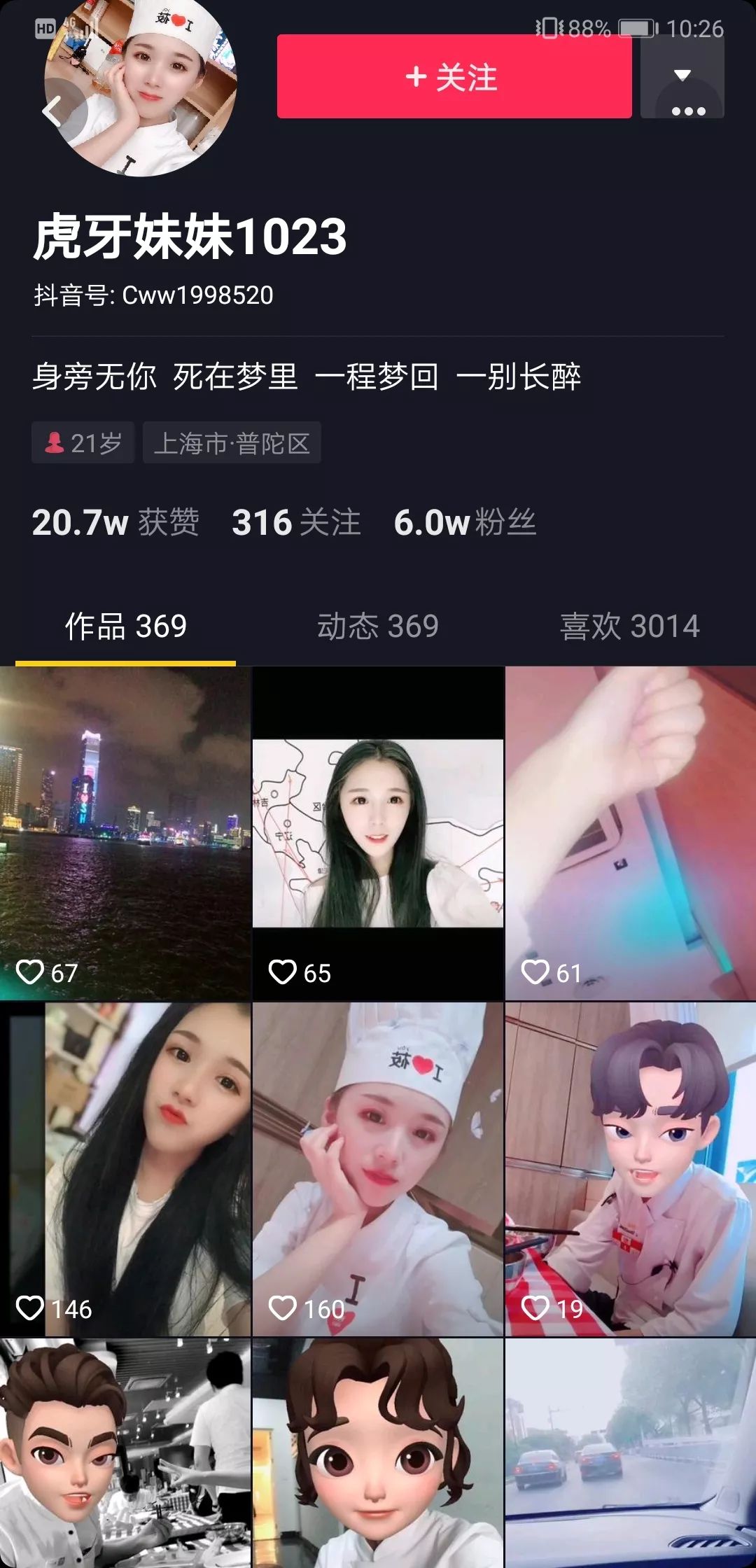The height and width of the screenshot is (1568, 756).
Task: Go back using the left arrow
Action: (53, 111)
